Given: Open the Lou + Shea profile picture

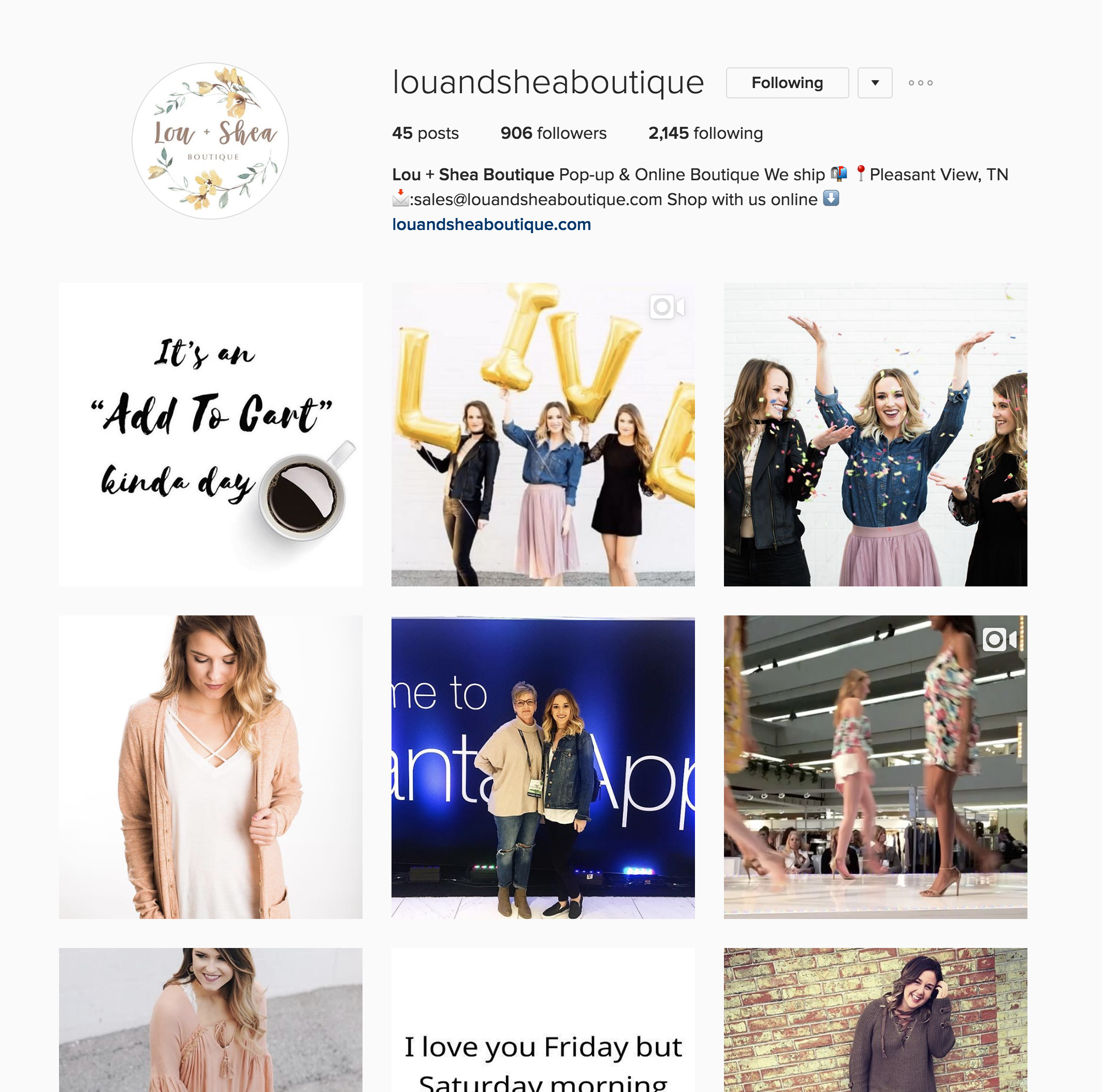Looking at the screenshot, I should (x=210, y=140).
